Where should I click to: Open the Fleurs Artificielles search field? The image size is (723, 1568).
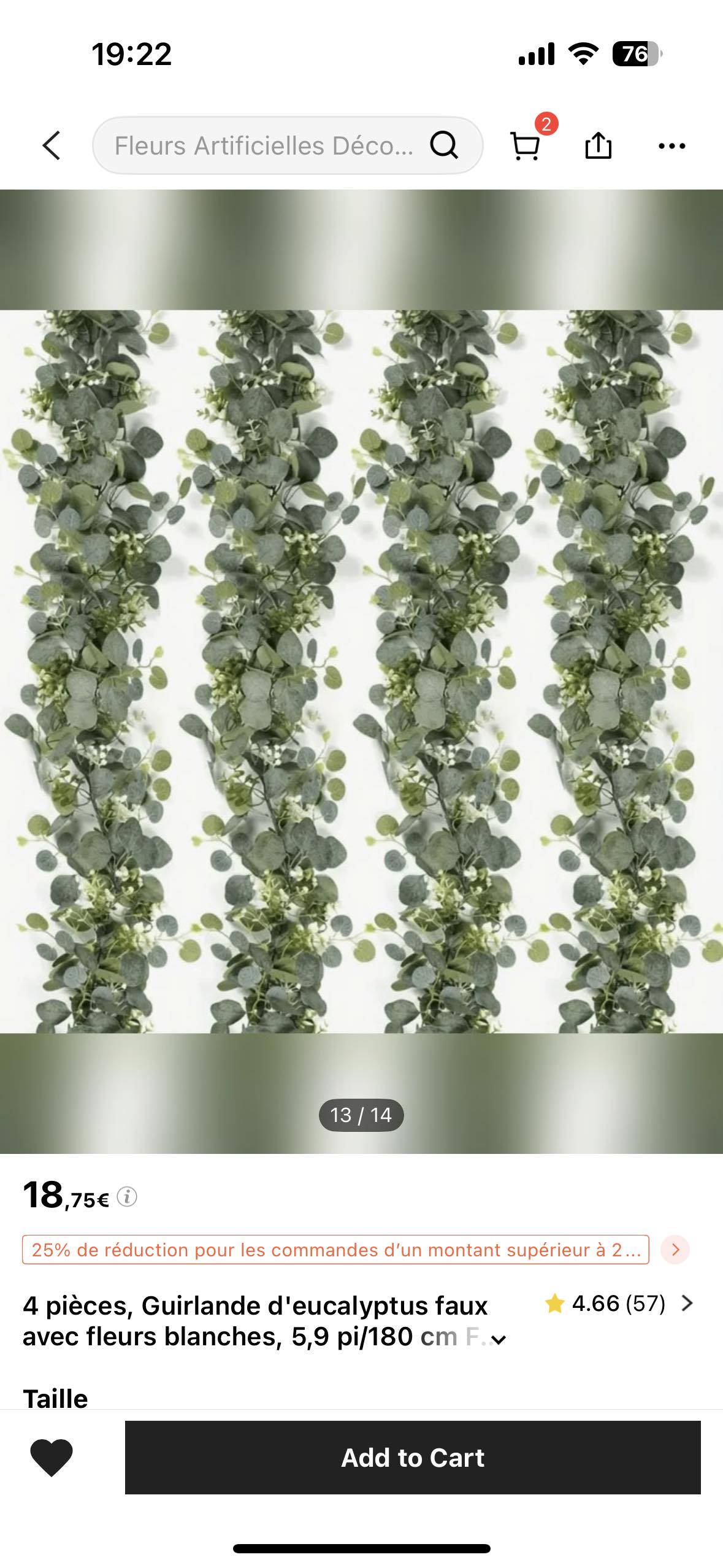click(x=288, y=145)
